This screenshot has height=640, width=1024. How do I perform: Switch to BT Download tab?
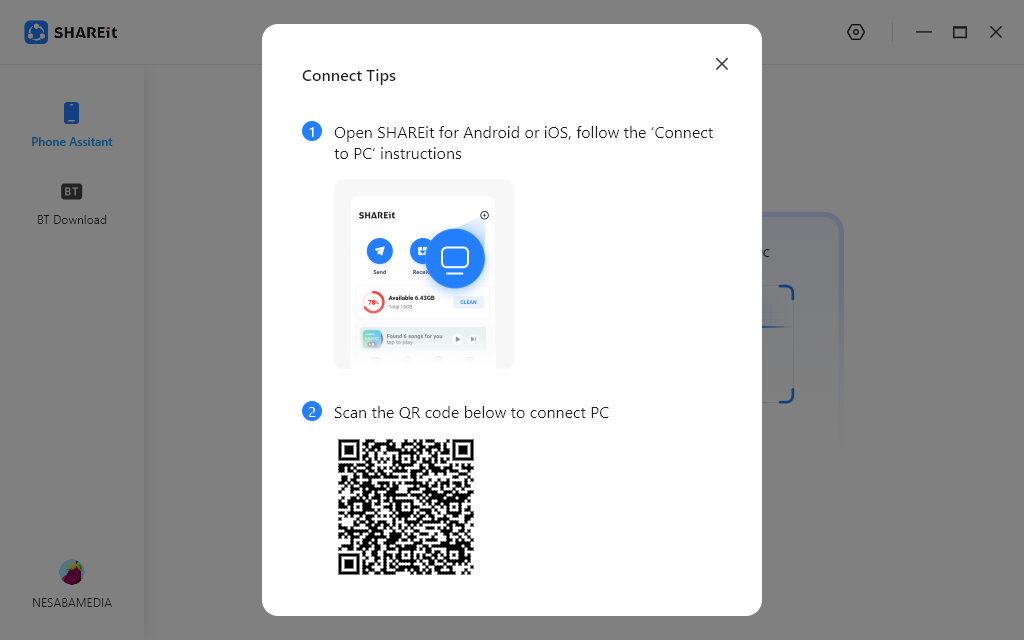click(x=71, y=203)
